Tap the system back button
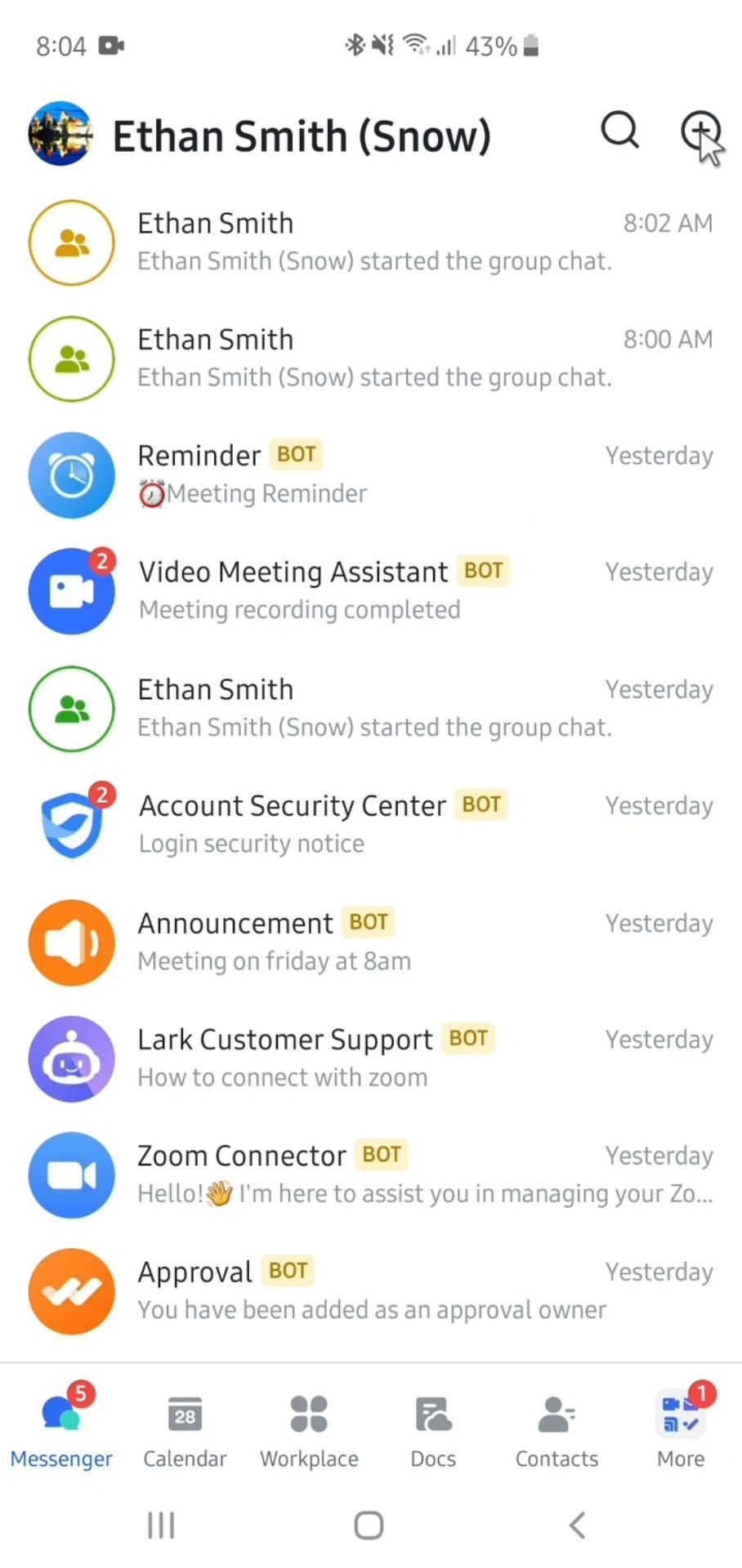This screenshot has width=742, height=1568. (x=577, y=1525)
